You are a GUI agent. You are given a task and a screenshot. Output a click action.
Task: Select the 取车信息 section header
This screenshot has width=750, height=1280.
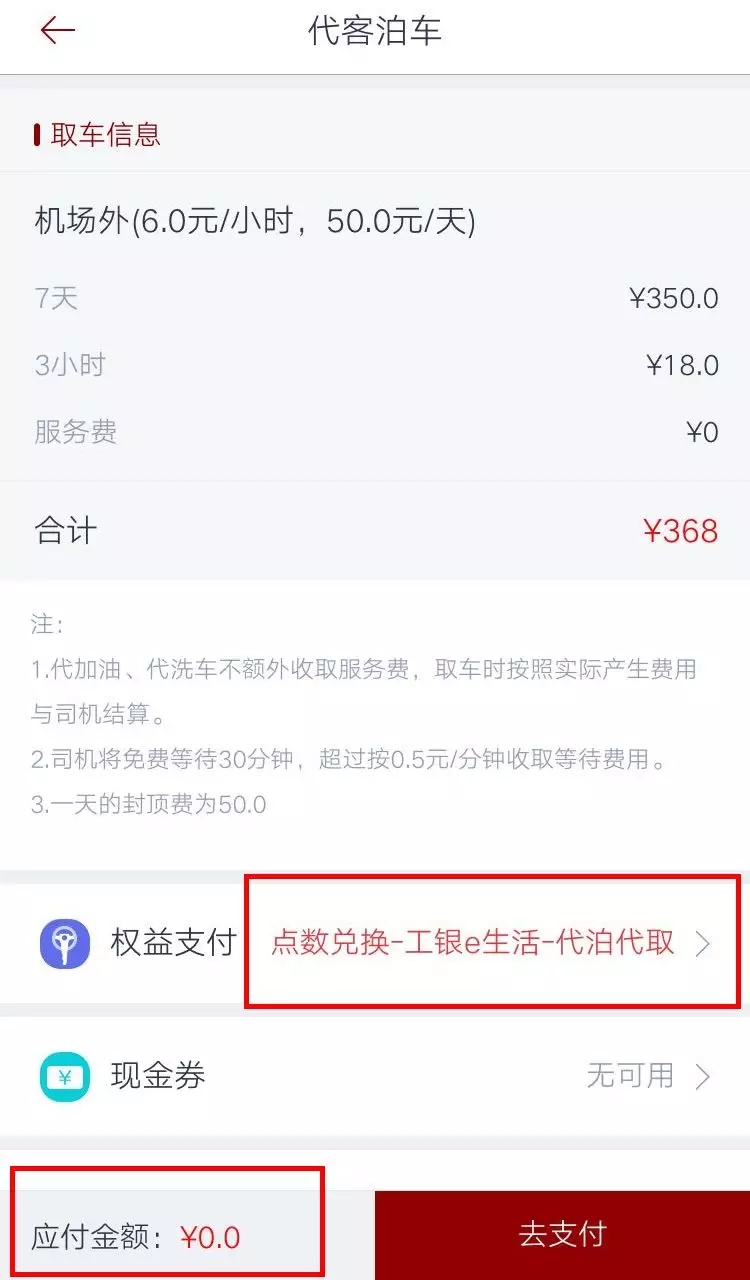click(x=103, y=134)
